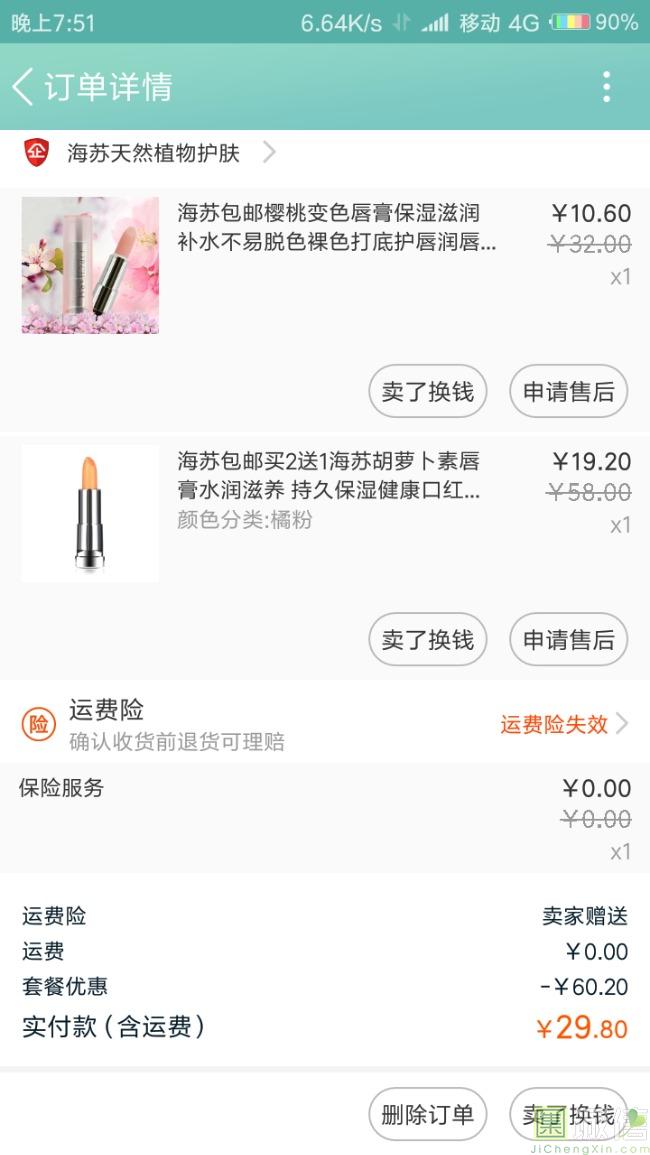Request 申请售后 for the 樱桃变色唇膏
Viewport: 650px width, 1155px height.
tap(568, 391)
